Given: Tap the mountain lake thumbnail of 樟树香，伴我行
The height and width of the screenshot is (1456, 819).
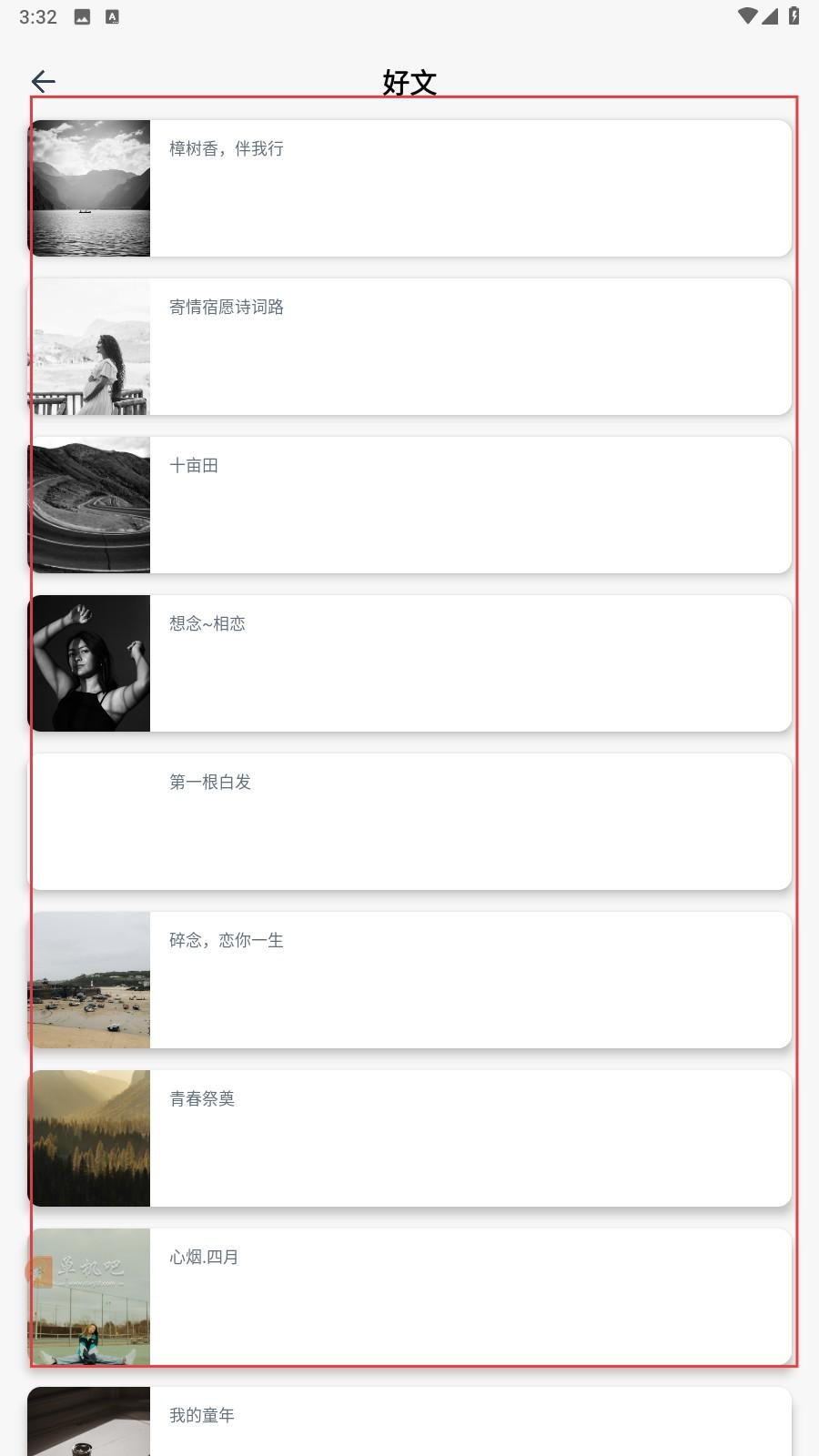Looking at the screenshot, I should point(90,188).
